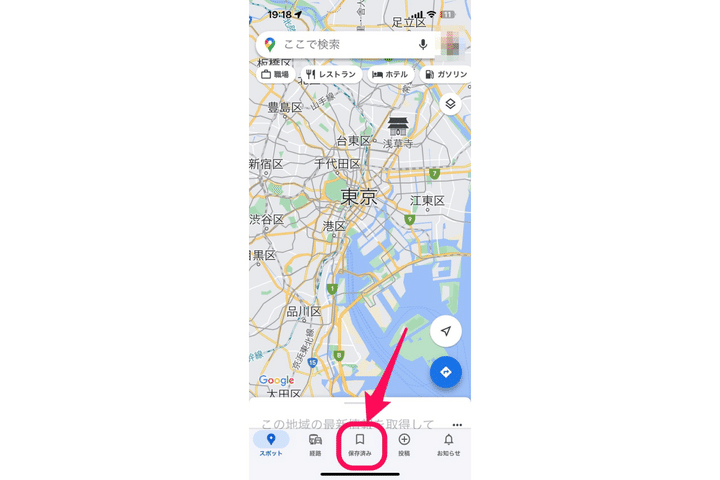Image resolution: width=720 pixels, height=480 pixels.
Task: Switch to the スポット tab
Action: (x=270, y=445)
